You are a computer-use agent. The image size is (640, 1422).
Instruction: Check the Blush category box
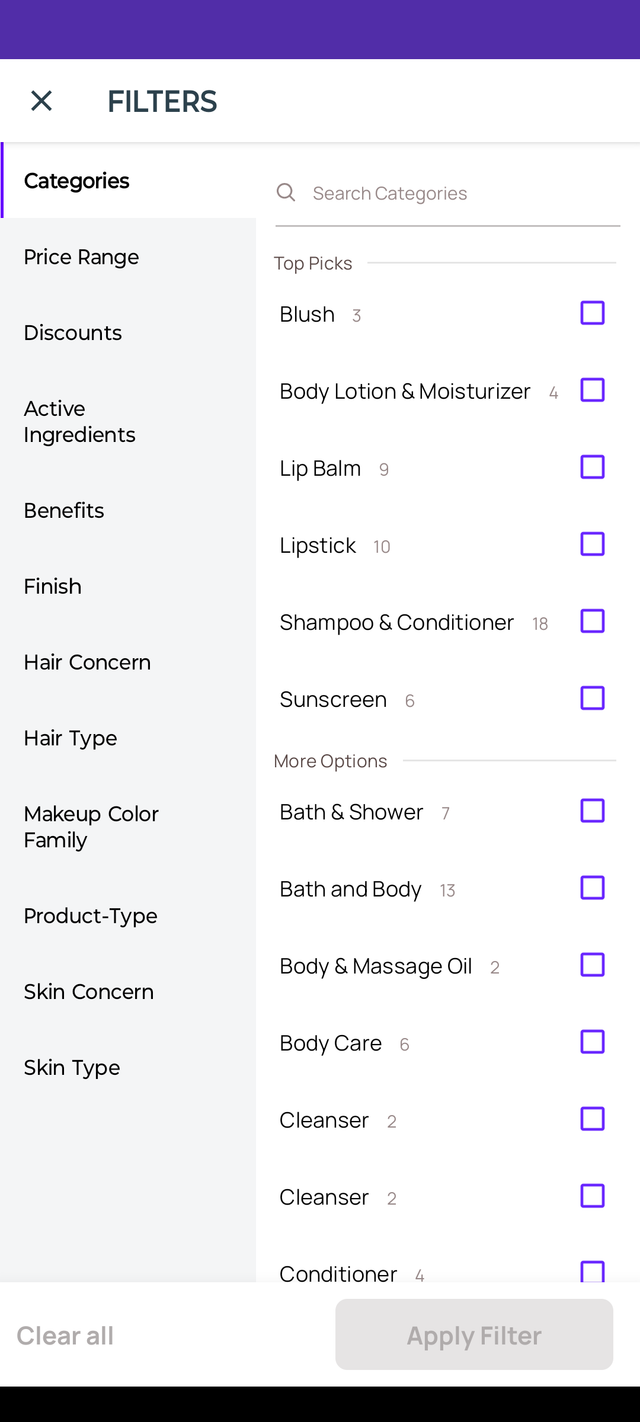[x=592, y=313]
